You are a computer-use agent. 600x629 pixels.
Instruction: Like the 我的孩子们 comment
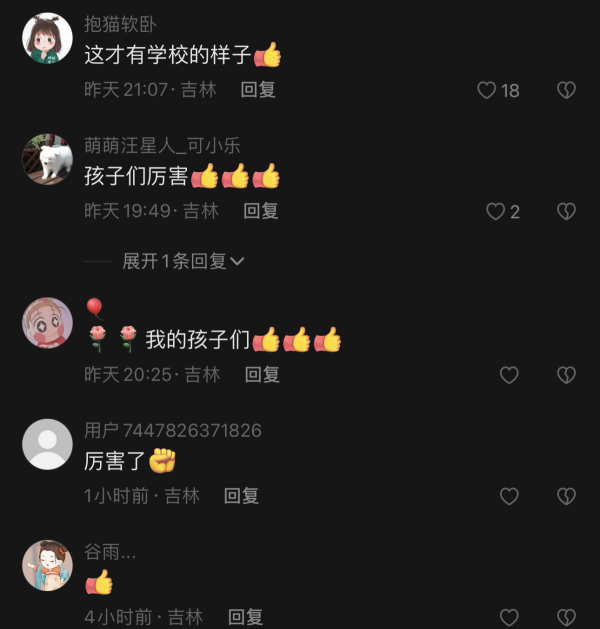(x=509, y=375)
